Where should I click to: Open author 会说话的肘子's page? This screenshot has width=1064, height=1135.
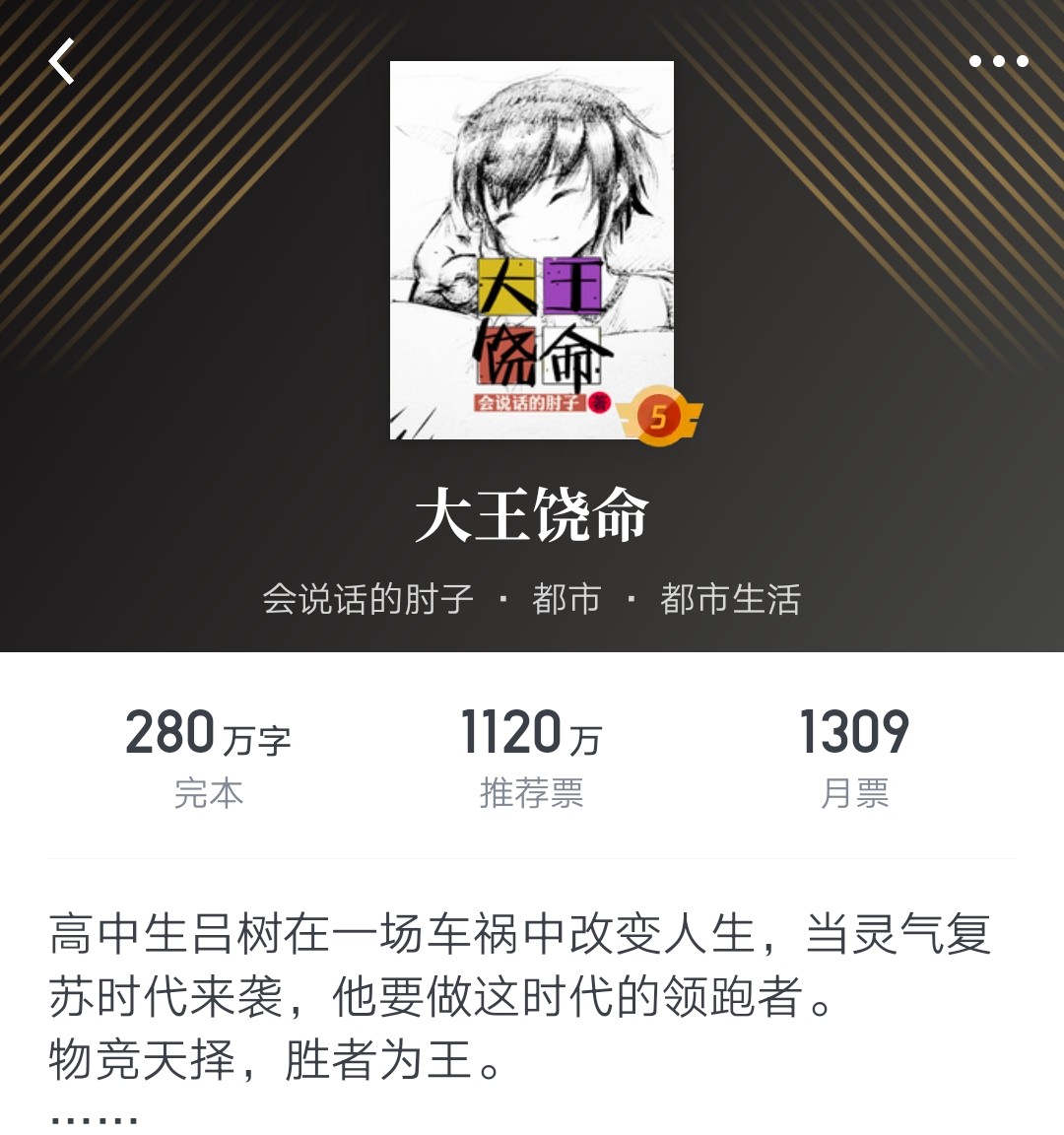[x=367, y=599]
